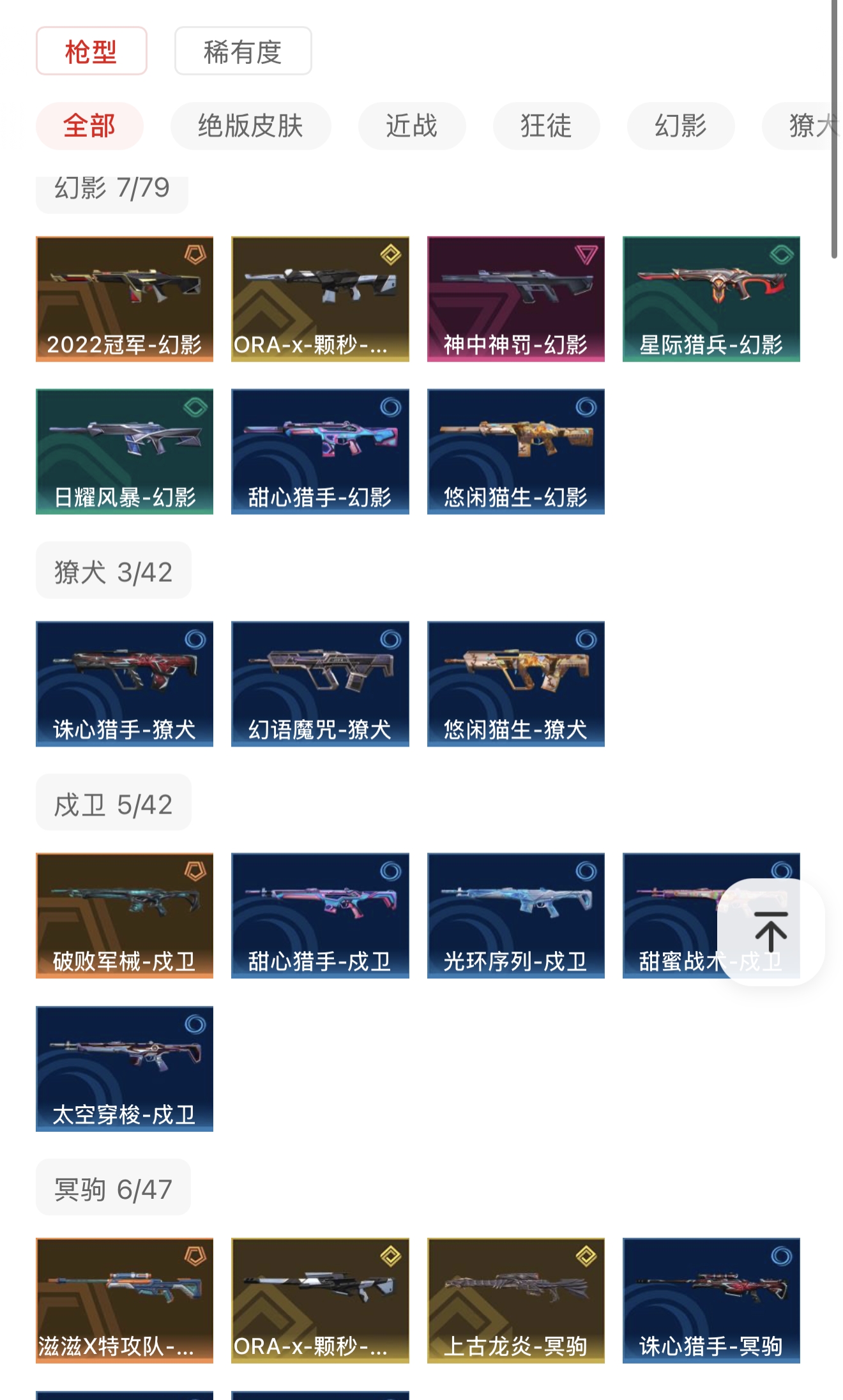
Task: Select 日耀风暴-幻影 skin
Action: (125, 452)
